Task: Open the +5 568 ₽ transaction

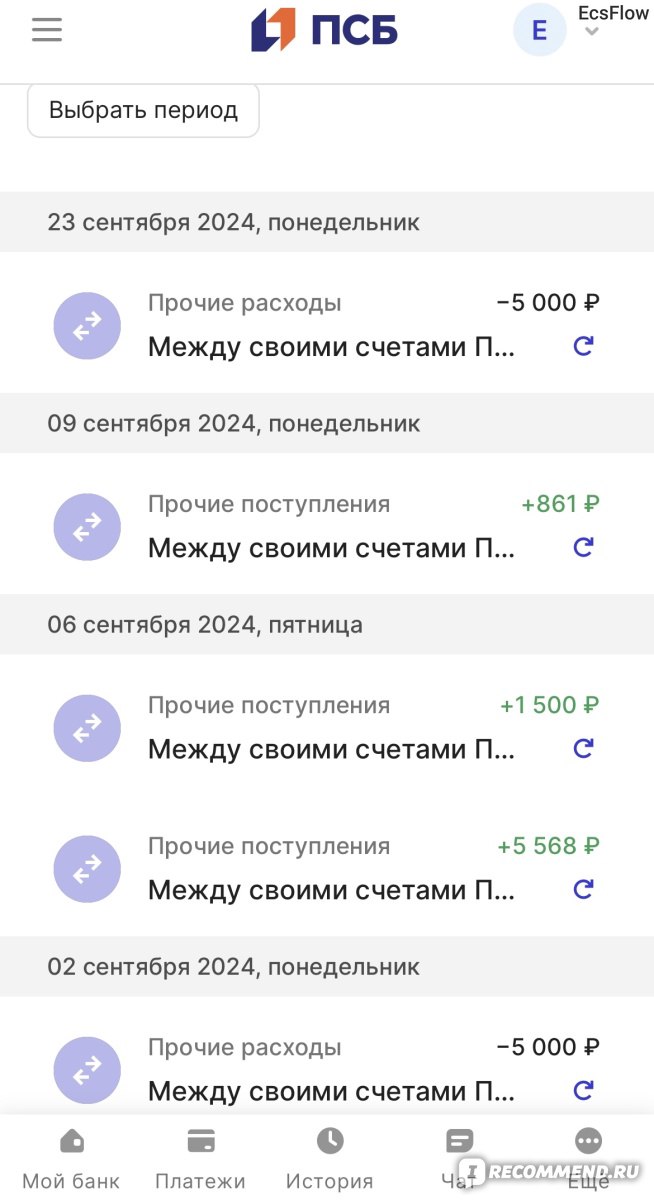Action: click(x=327, y=867)
